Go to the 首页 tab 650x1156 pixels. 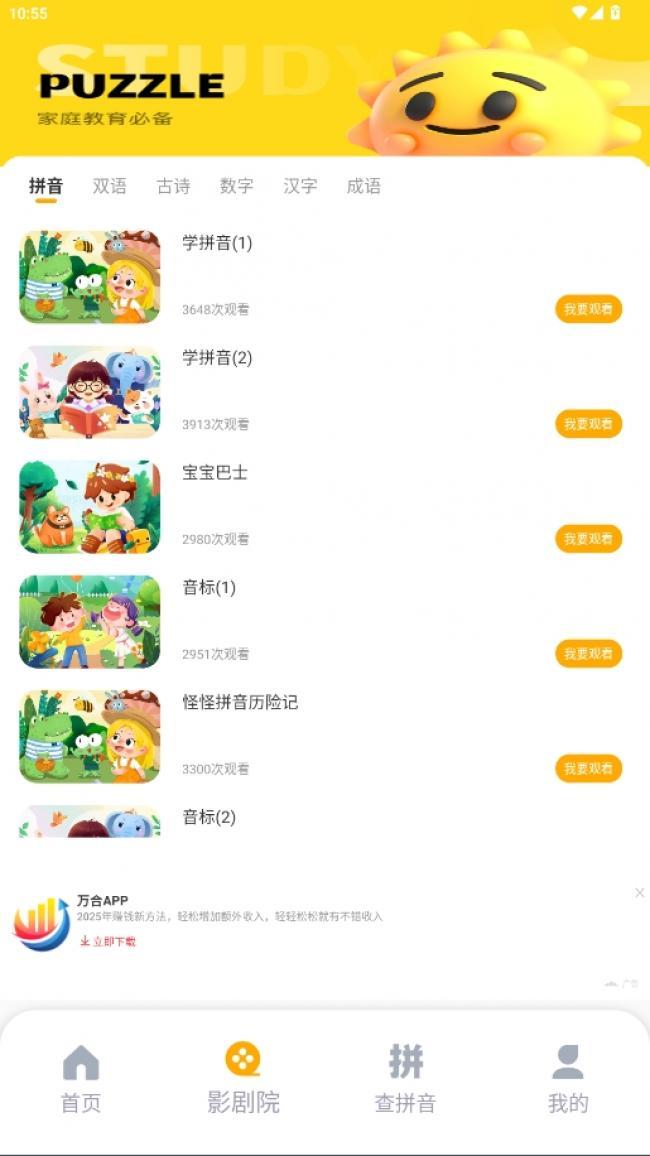point(81,1078)
